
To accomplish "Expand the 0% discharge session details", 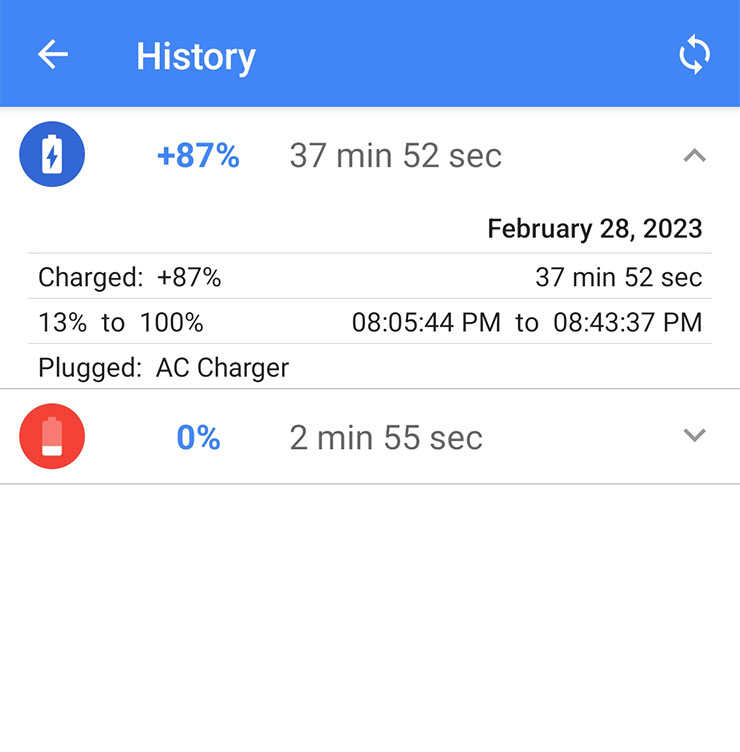I will coord(694,436).
